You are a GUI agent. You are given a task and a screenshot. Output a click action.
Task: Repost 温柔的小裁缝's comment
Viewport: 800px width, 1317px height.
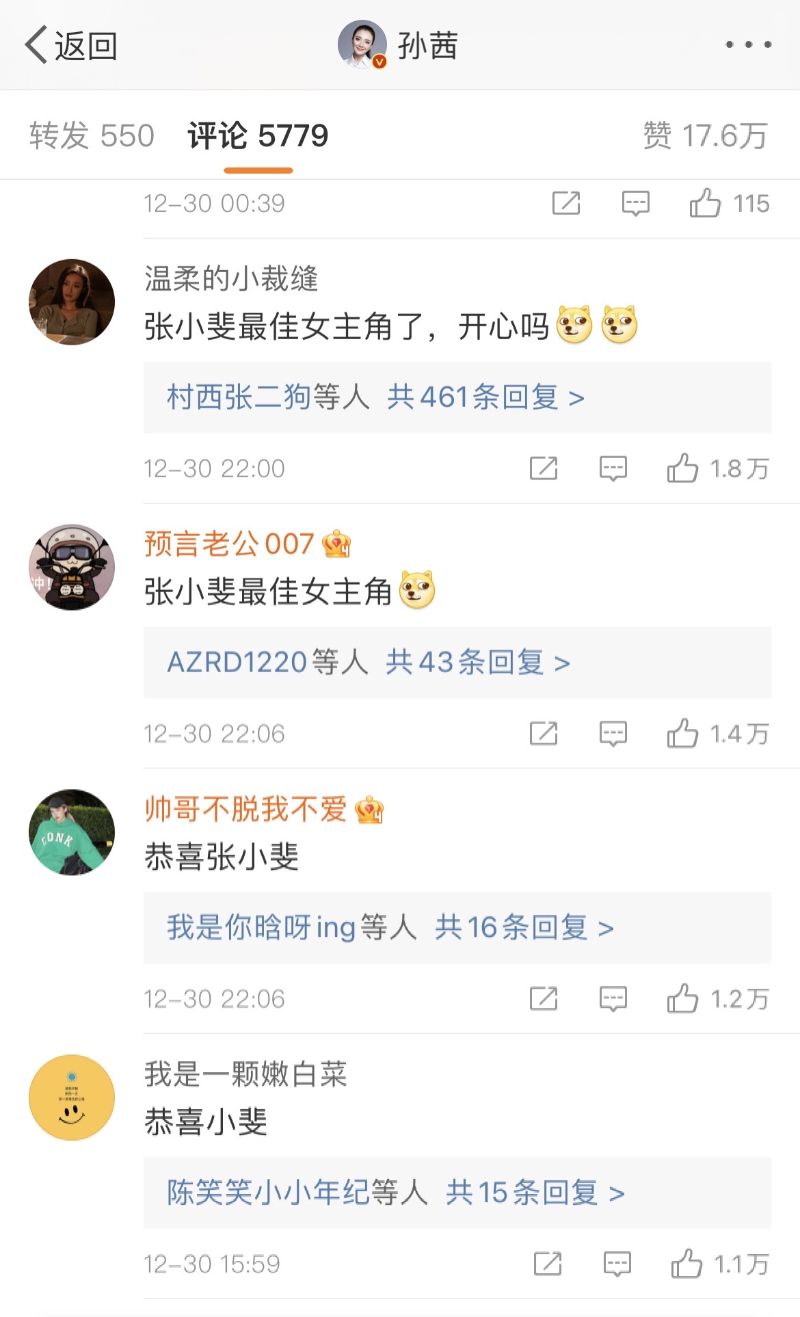tap(543, 468)
